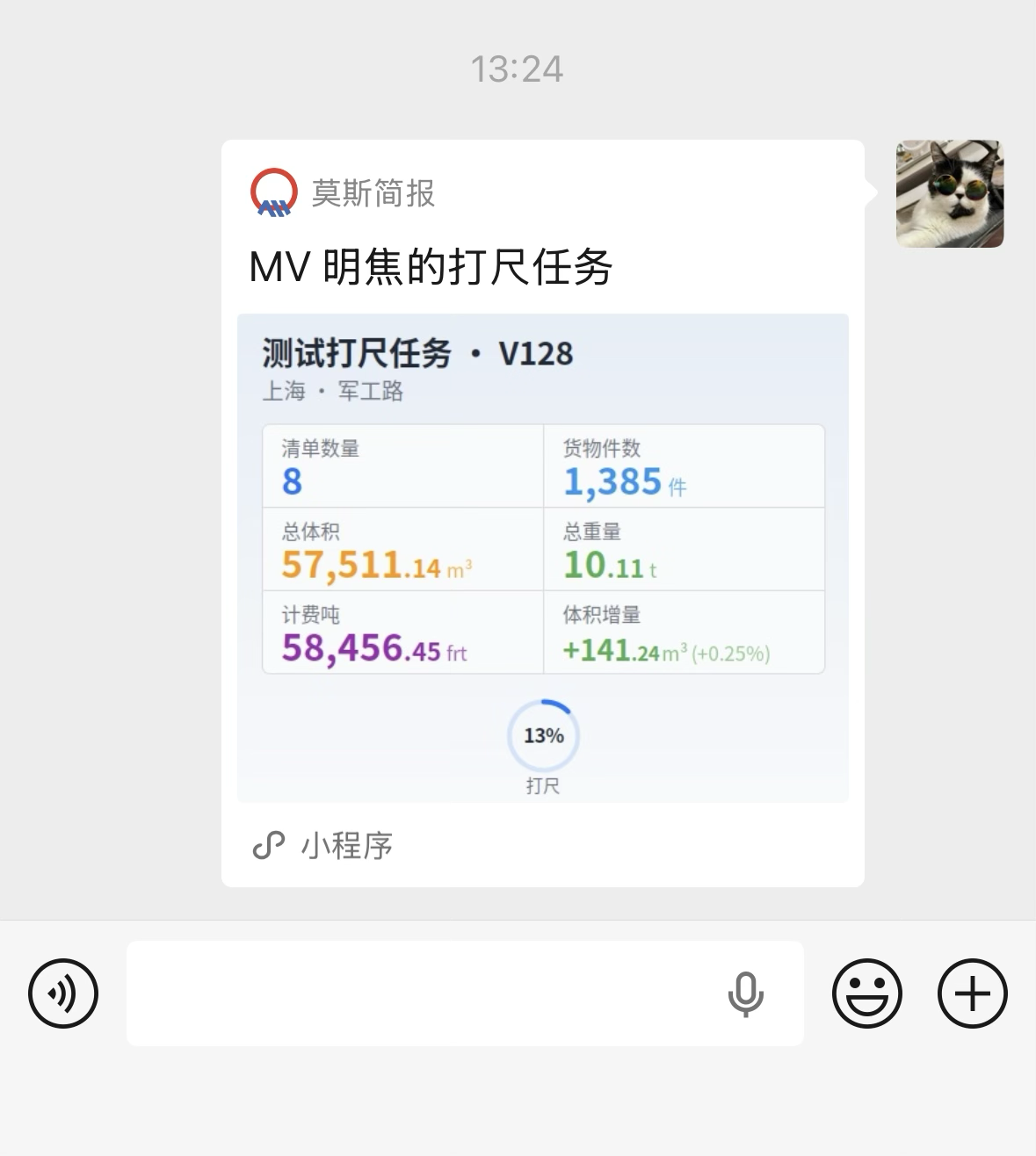The height and width of the screenshot is (1156, 1036).
Task: Tap the 莫斯简报 mini-program logo icon
Action: (273, 194)
